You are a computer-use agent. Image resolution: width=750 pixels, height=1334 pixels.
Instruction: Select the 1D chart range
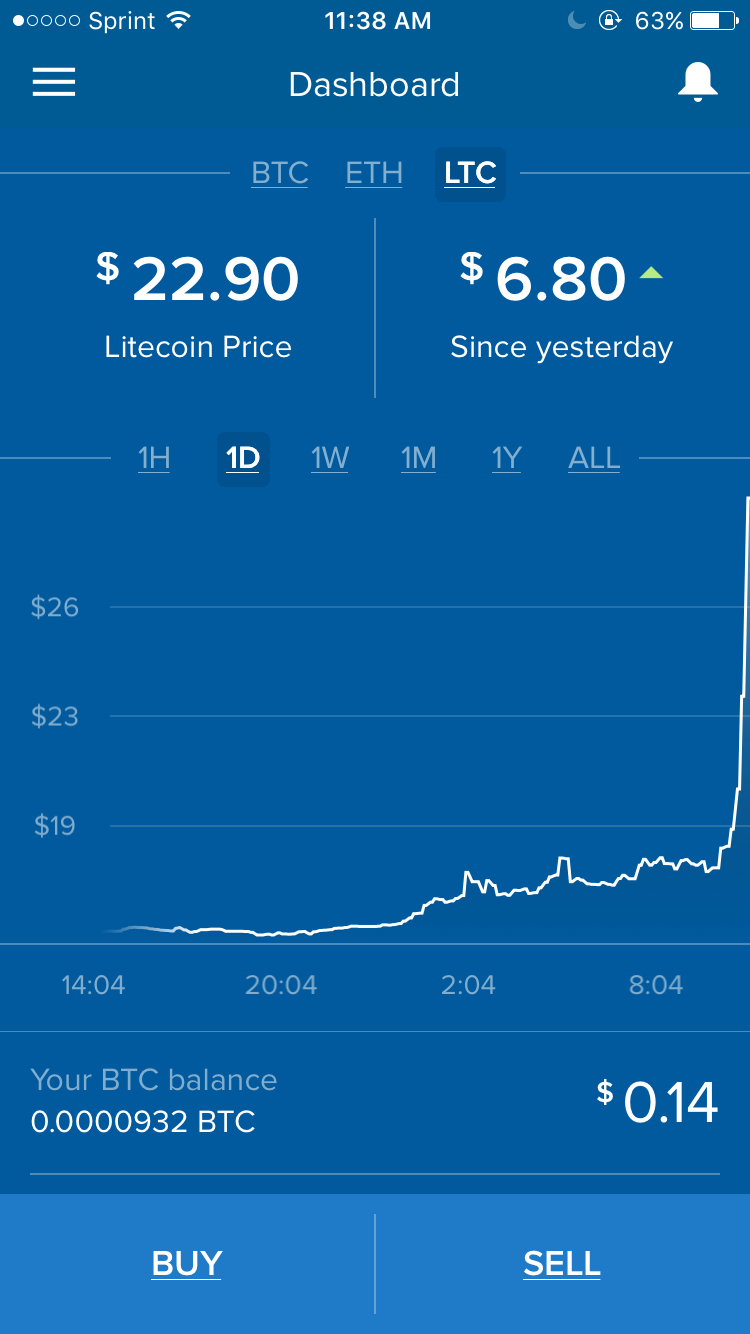(x=243, y=459)
